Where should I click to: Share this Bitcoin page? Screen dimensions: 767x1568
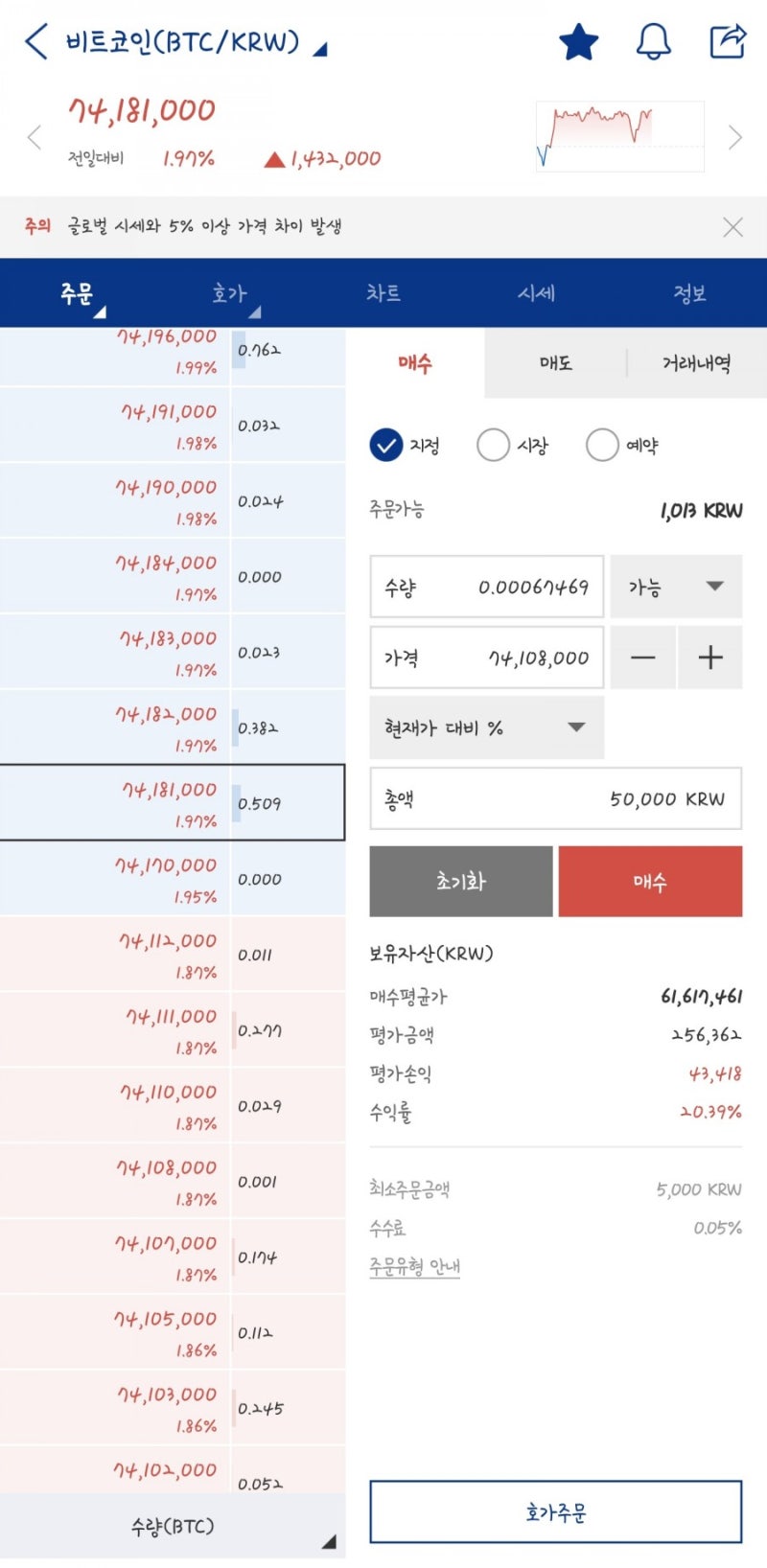pos(728,42)
